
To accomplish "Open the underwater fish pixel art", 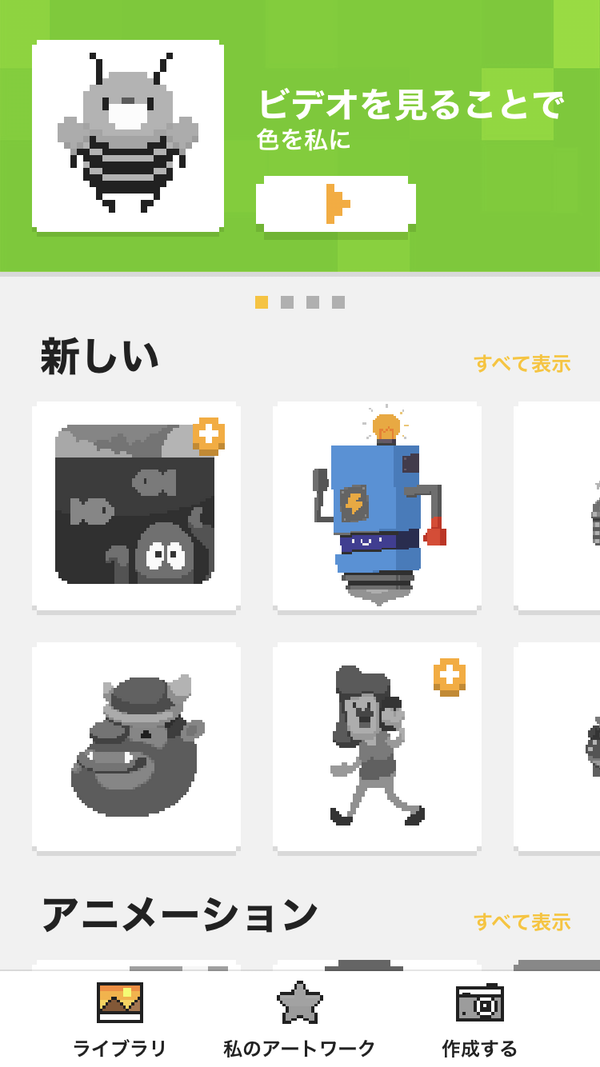I will click(x=136, y=506).
